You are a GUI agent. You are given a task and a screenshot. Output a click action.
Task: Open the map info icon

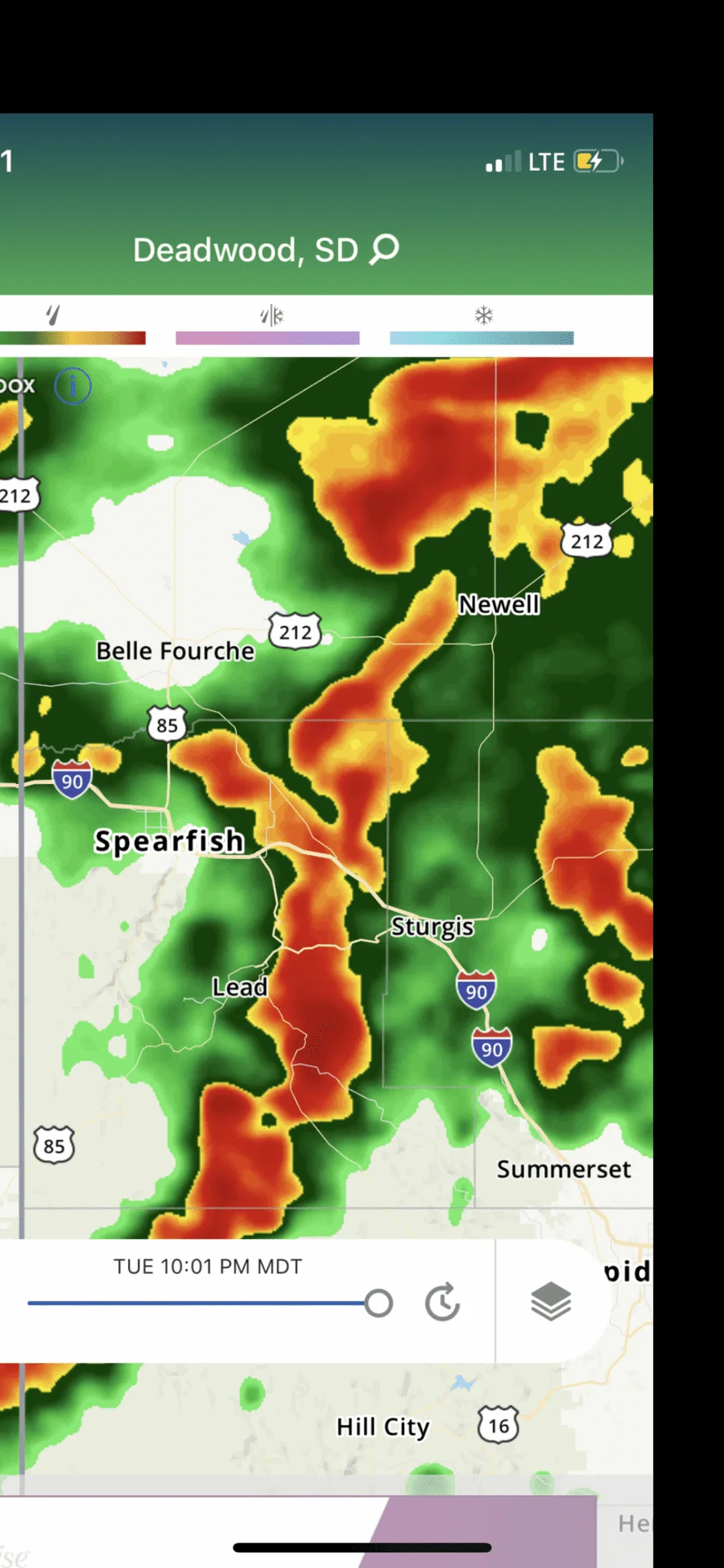tap(73, 385)
